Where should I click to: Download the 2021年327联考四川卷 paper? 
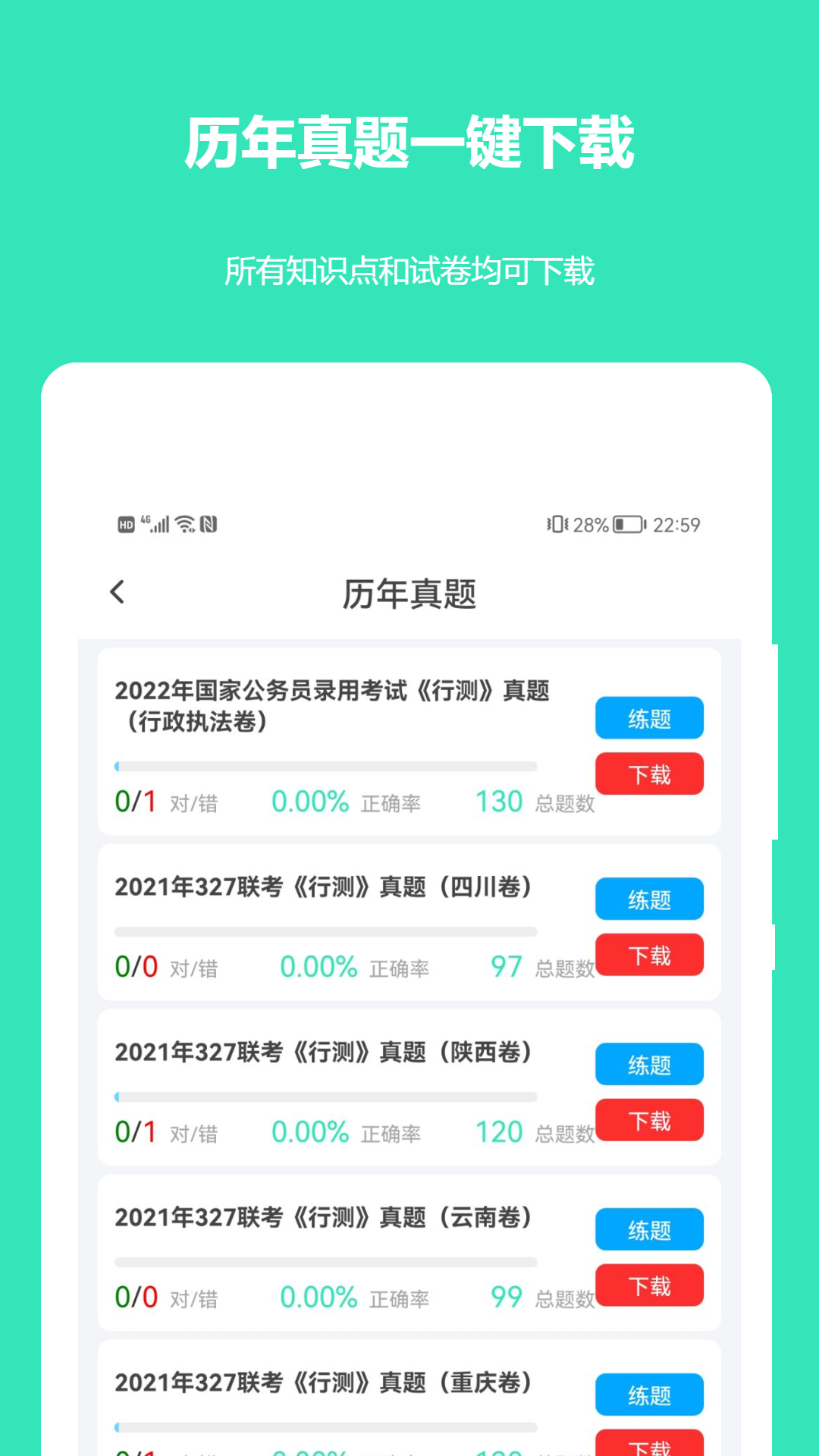pyautogui.click(x=649, y=955)
